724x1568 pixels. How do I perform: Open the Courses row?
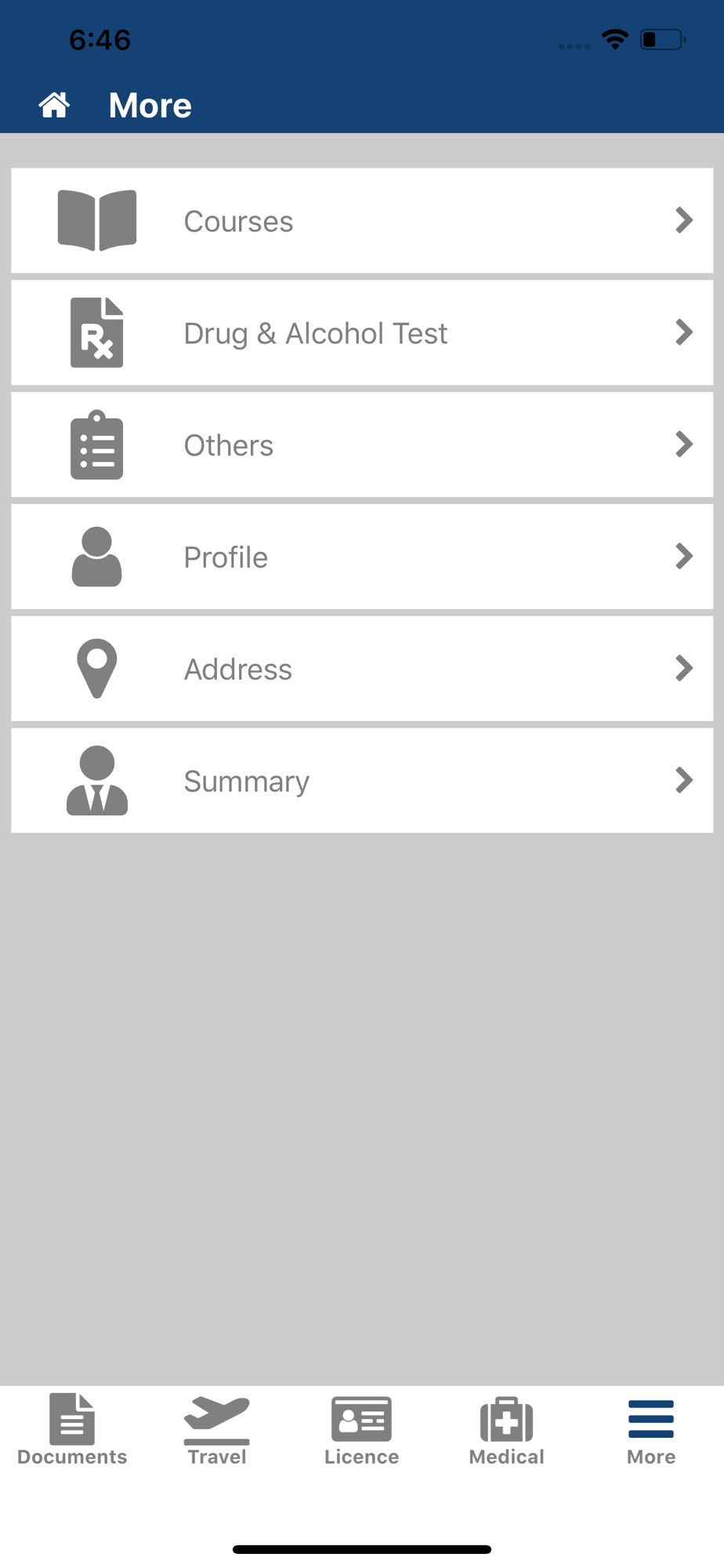click(x=362, y=221)
